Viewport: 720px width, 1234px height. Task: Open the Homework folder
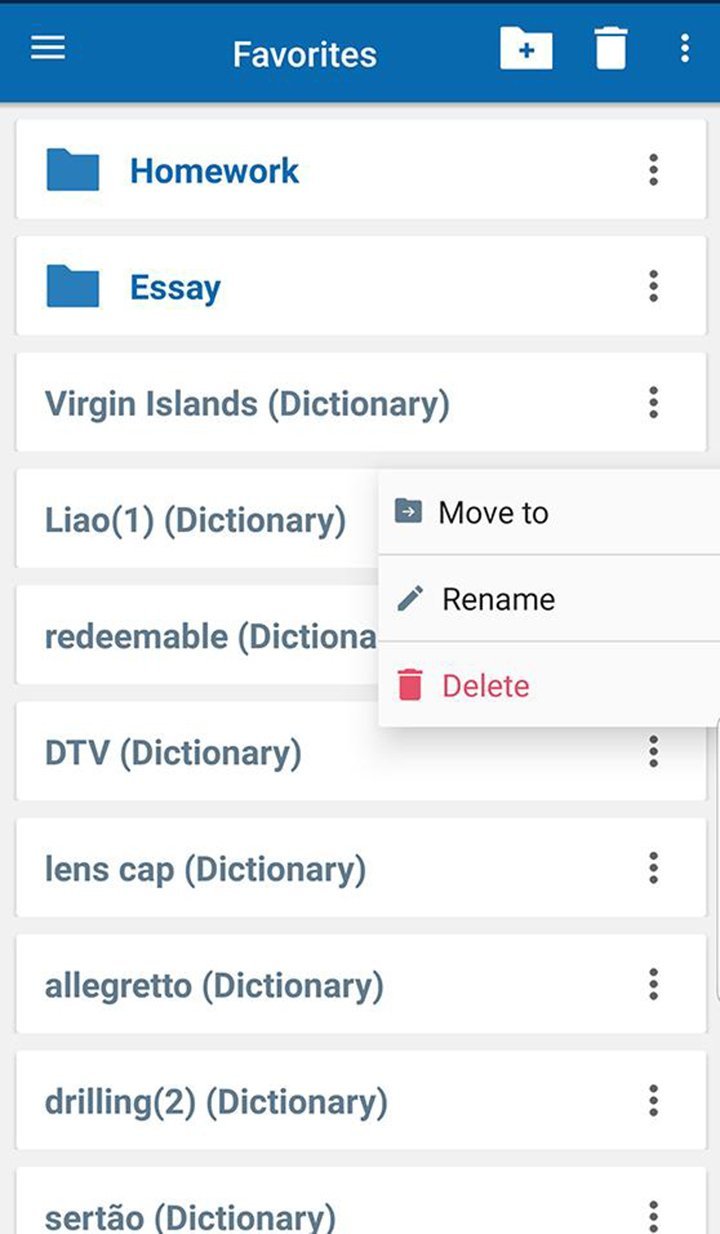214,170
